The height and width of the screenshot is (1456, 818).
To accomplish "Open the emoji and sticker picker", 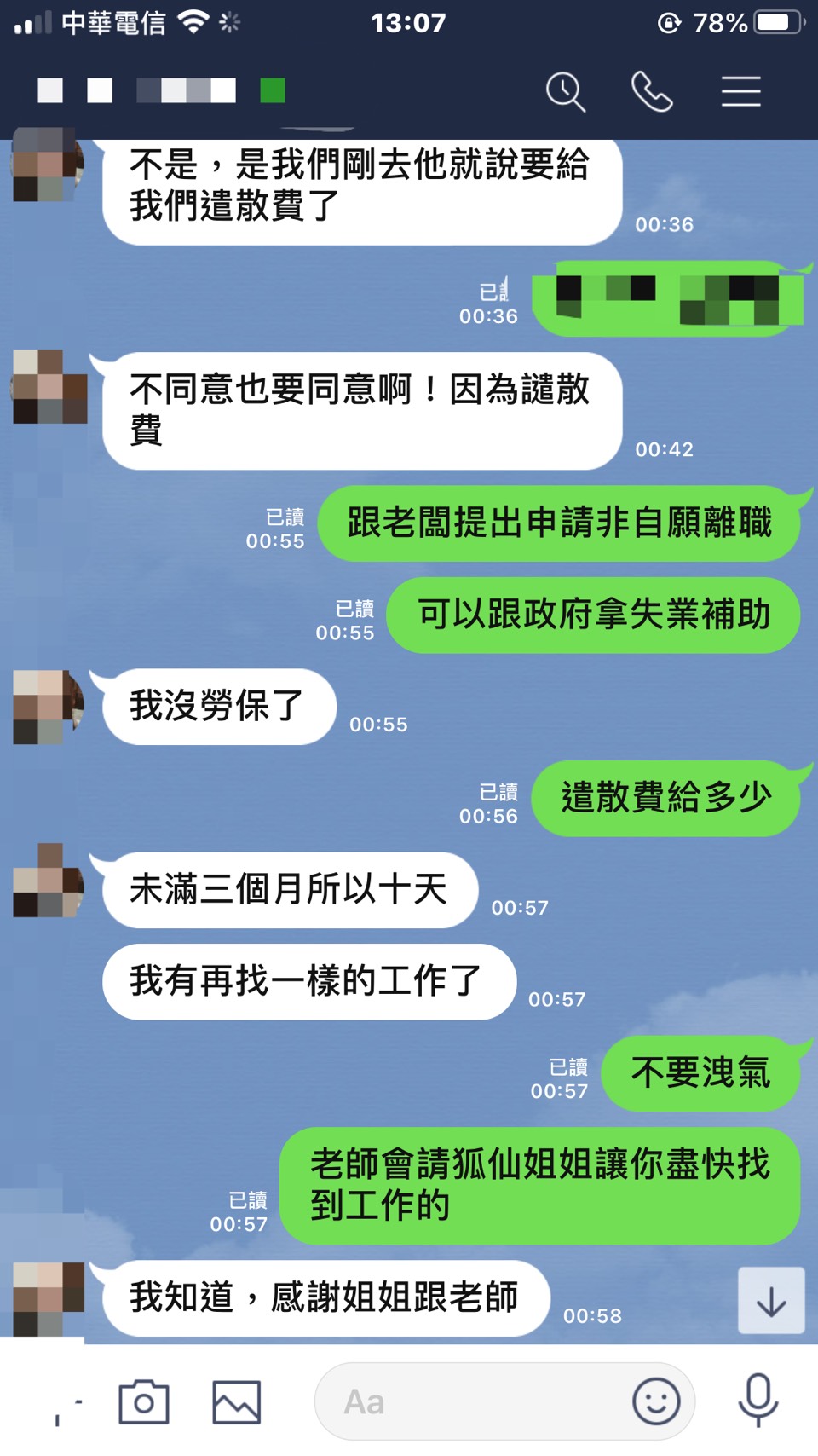I will [x=656, y=1401].
